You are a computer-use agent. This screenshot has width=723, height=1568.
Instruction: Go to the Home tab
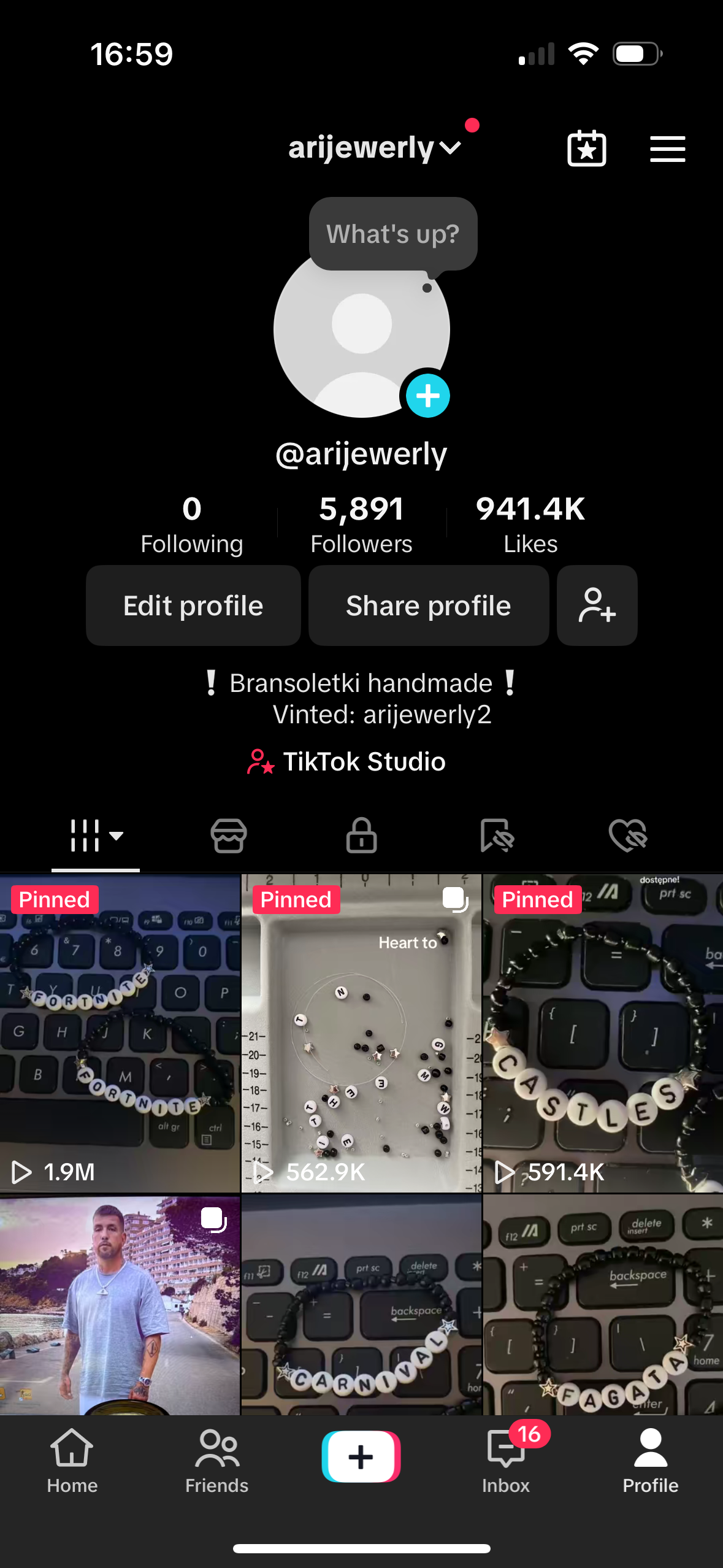coord(72,1461)
